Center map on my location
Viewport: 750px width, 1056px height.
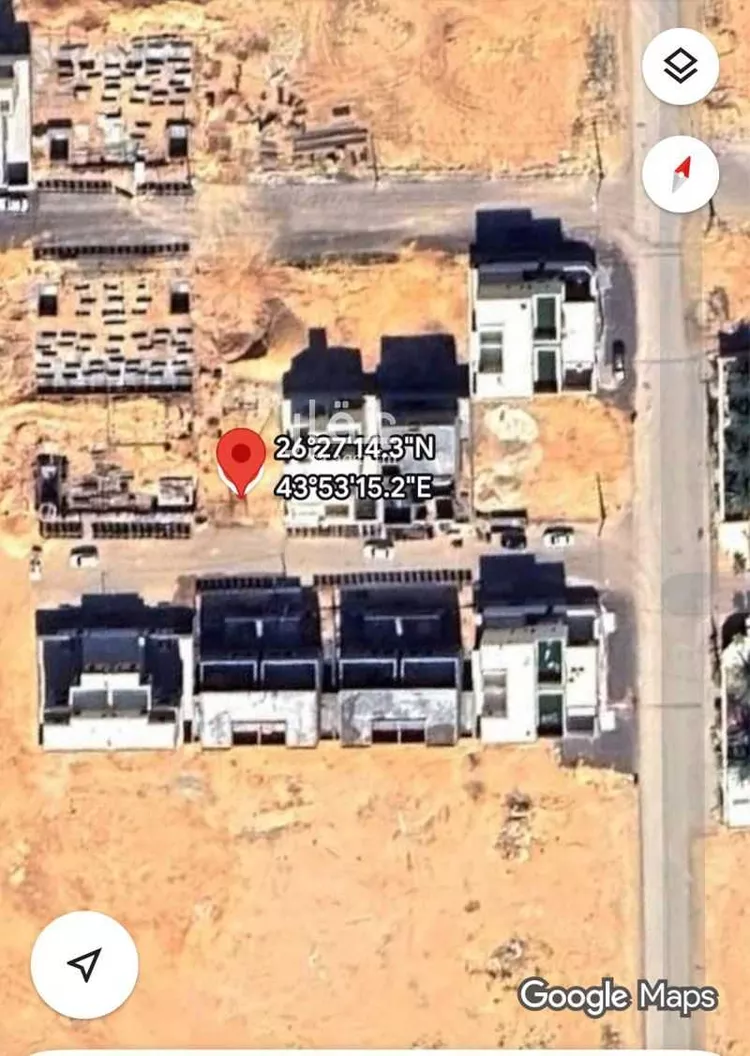[x=84, y=964]
